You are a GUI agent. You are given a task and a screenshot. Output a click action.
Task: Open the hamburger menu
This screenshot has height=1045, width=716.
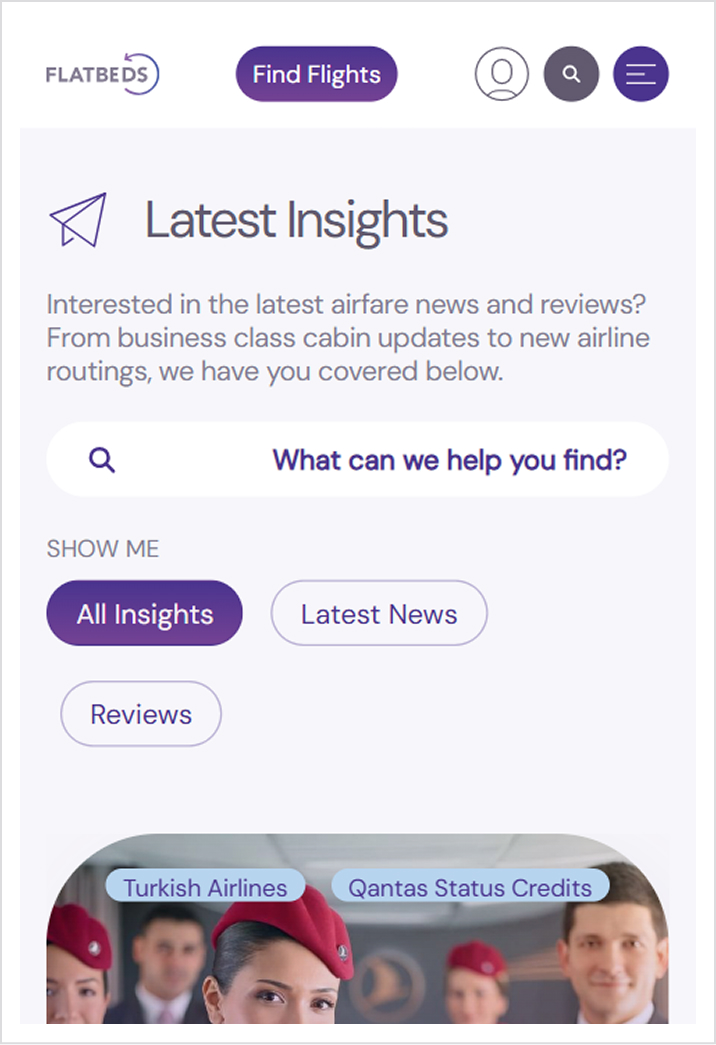[x=640, y=74]
